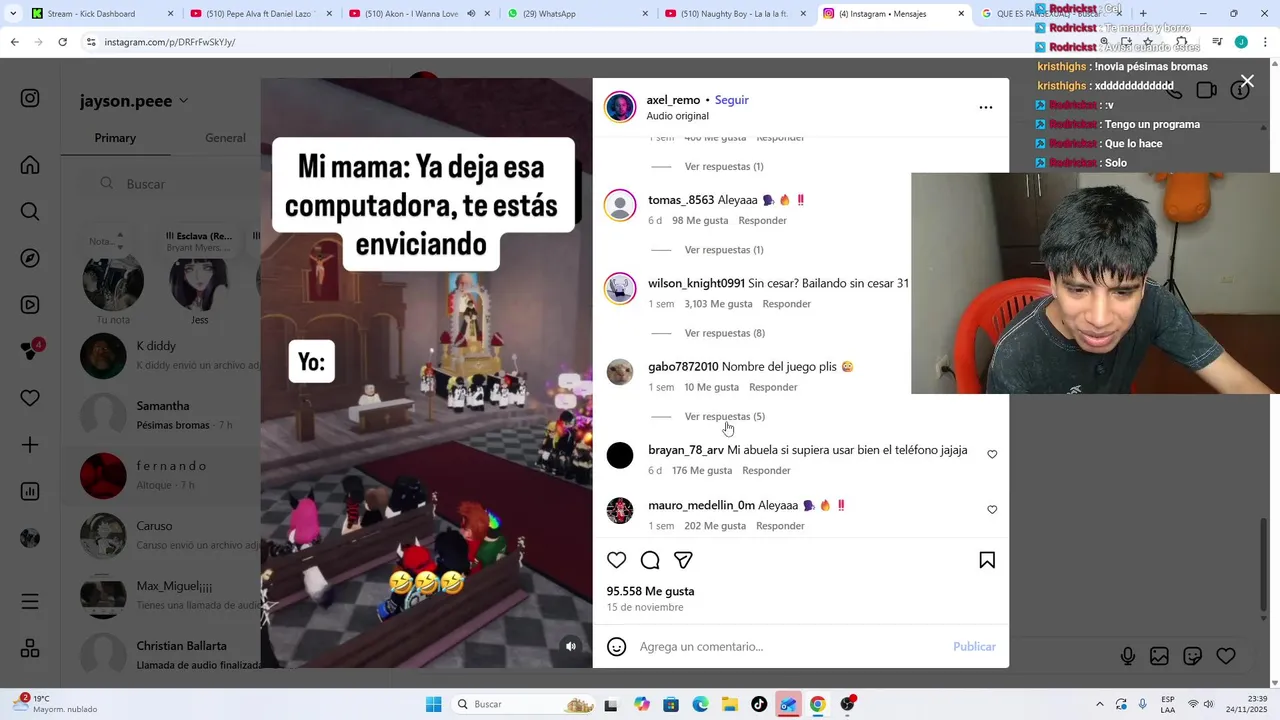Like the axel_remo post
The height and width of the screenshot is (720, 1280).
tap(617, 560)
